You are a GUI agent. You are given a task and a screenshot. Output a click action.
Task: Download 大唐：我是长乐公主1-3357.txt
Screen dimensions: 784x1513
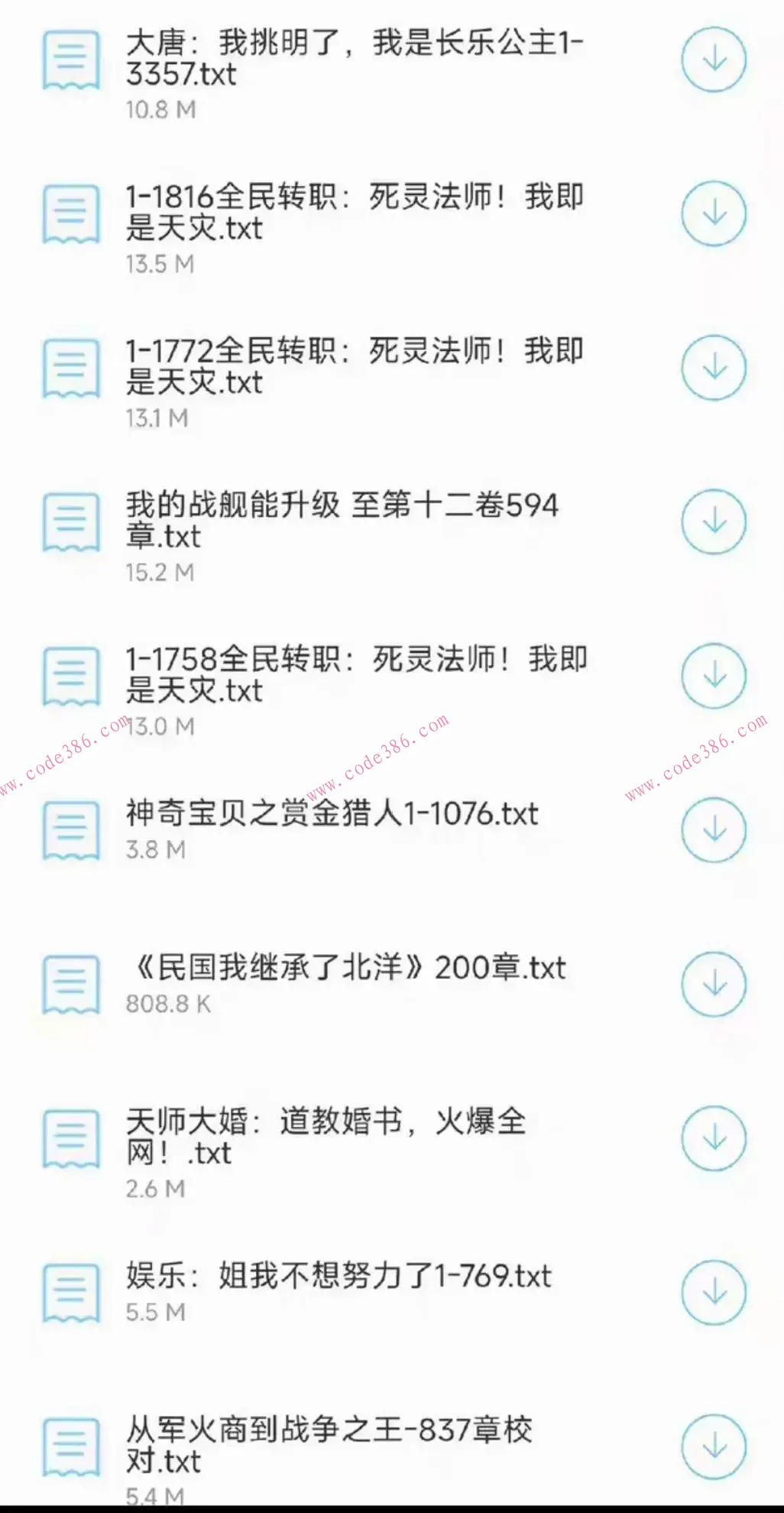tap(713, 59)
